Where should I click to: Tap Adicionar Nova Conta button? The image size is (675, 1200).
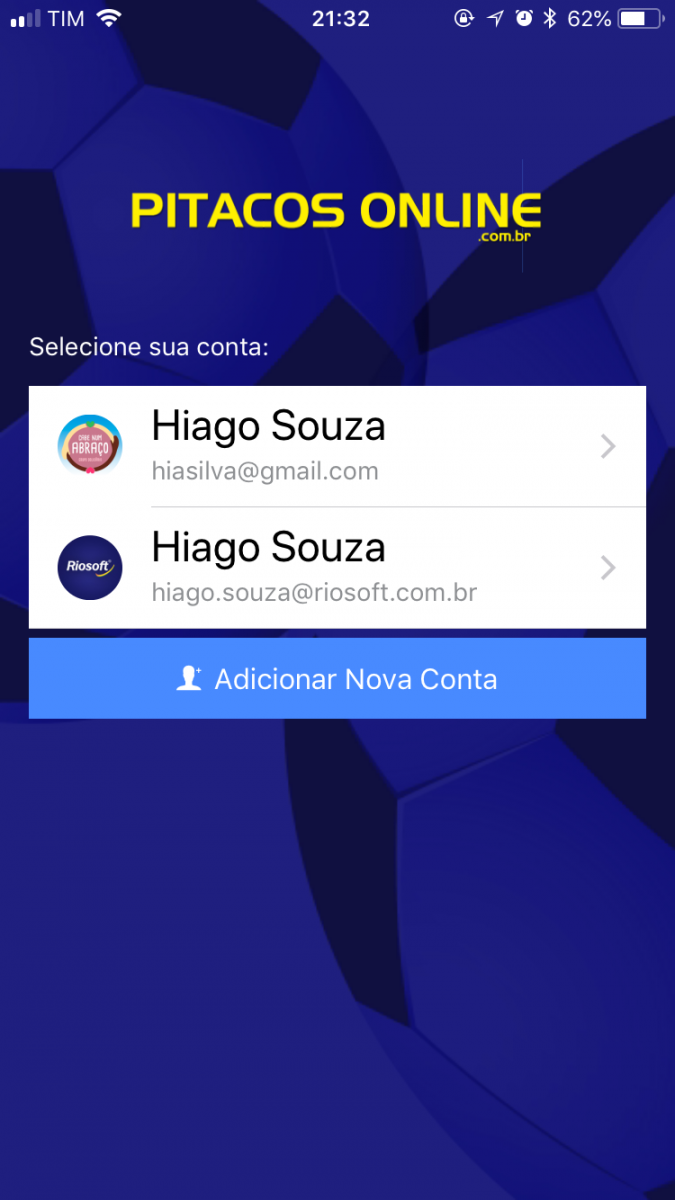tap(337, 679)
